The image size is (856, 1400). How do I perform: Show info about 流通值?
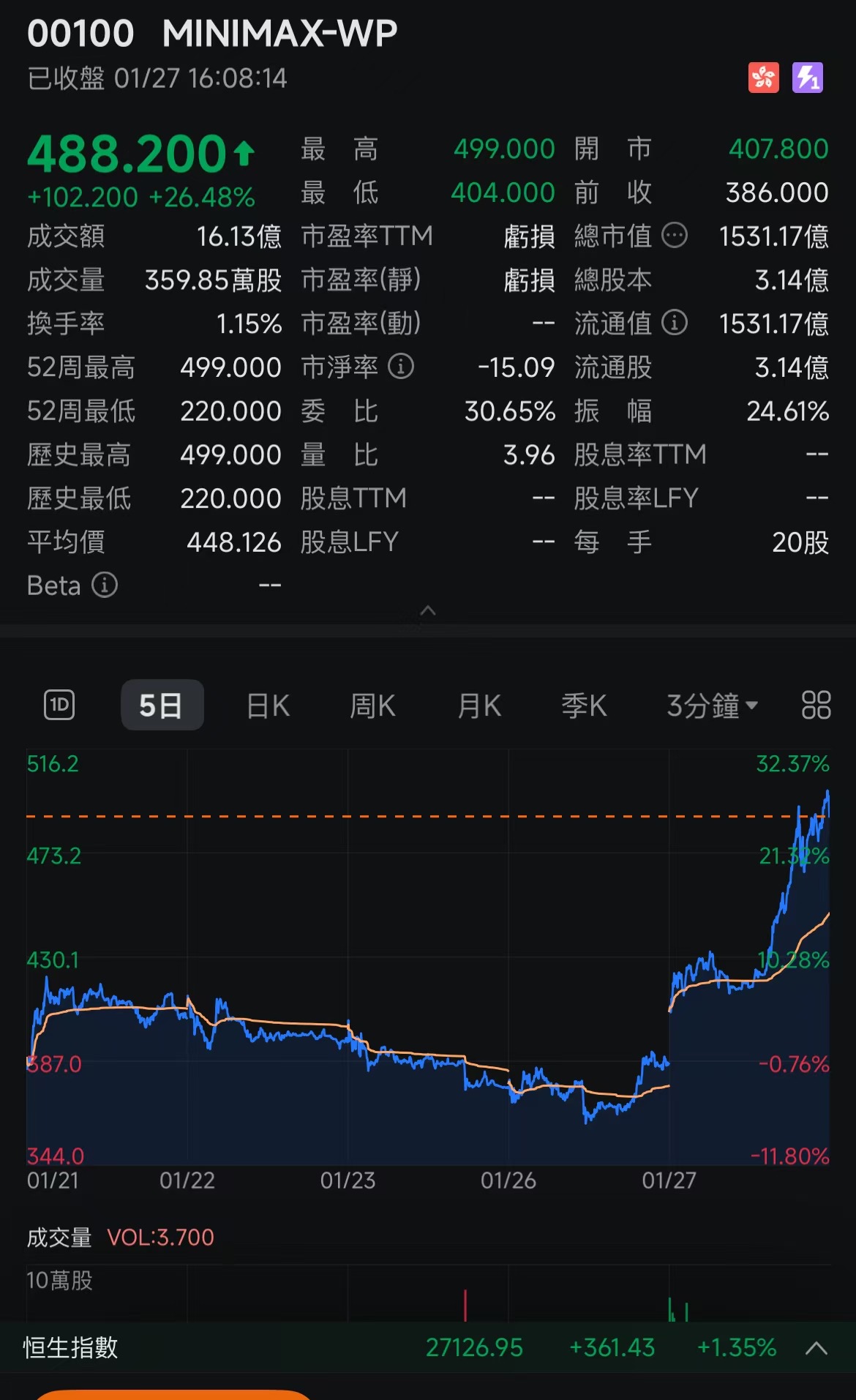point(675,323)
